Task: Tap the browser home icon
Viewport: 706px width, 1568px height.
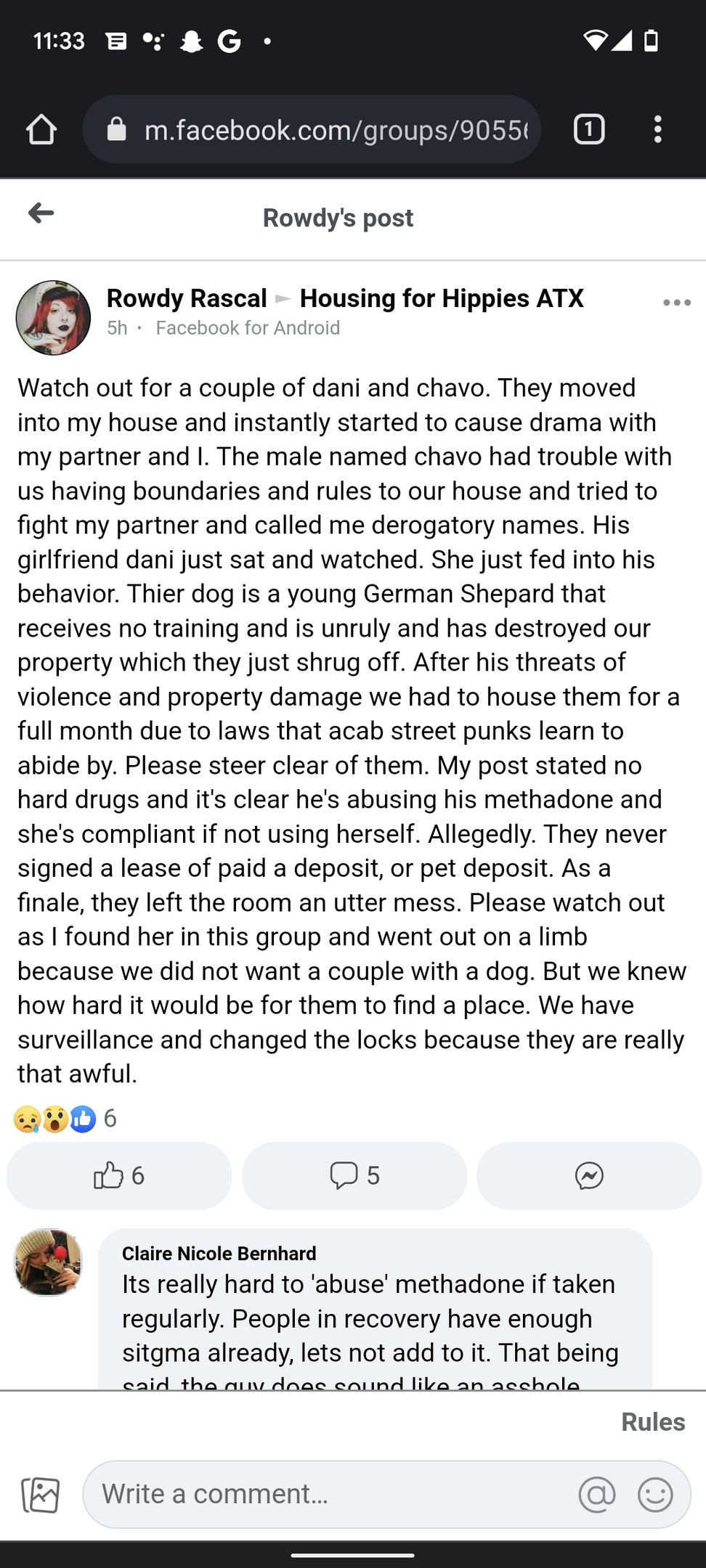Action: [41, 130]
